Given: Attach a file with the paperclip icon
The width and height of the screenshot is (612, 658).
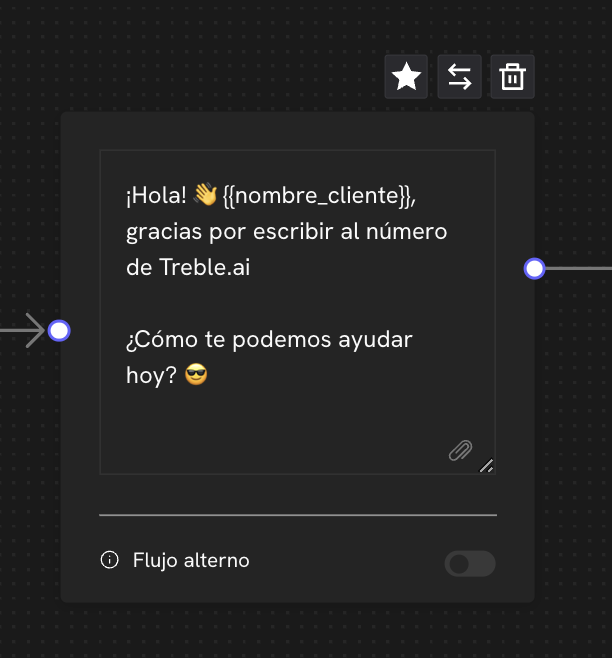Looking at the screenshot, I should (459, 451).
